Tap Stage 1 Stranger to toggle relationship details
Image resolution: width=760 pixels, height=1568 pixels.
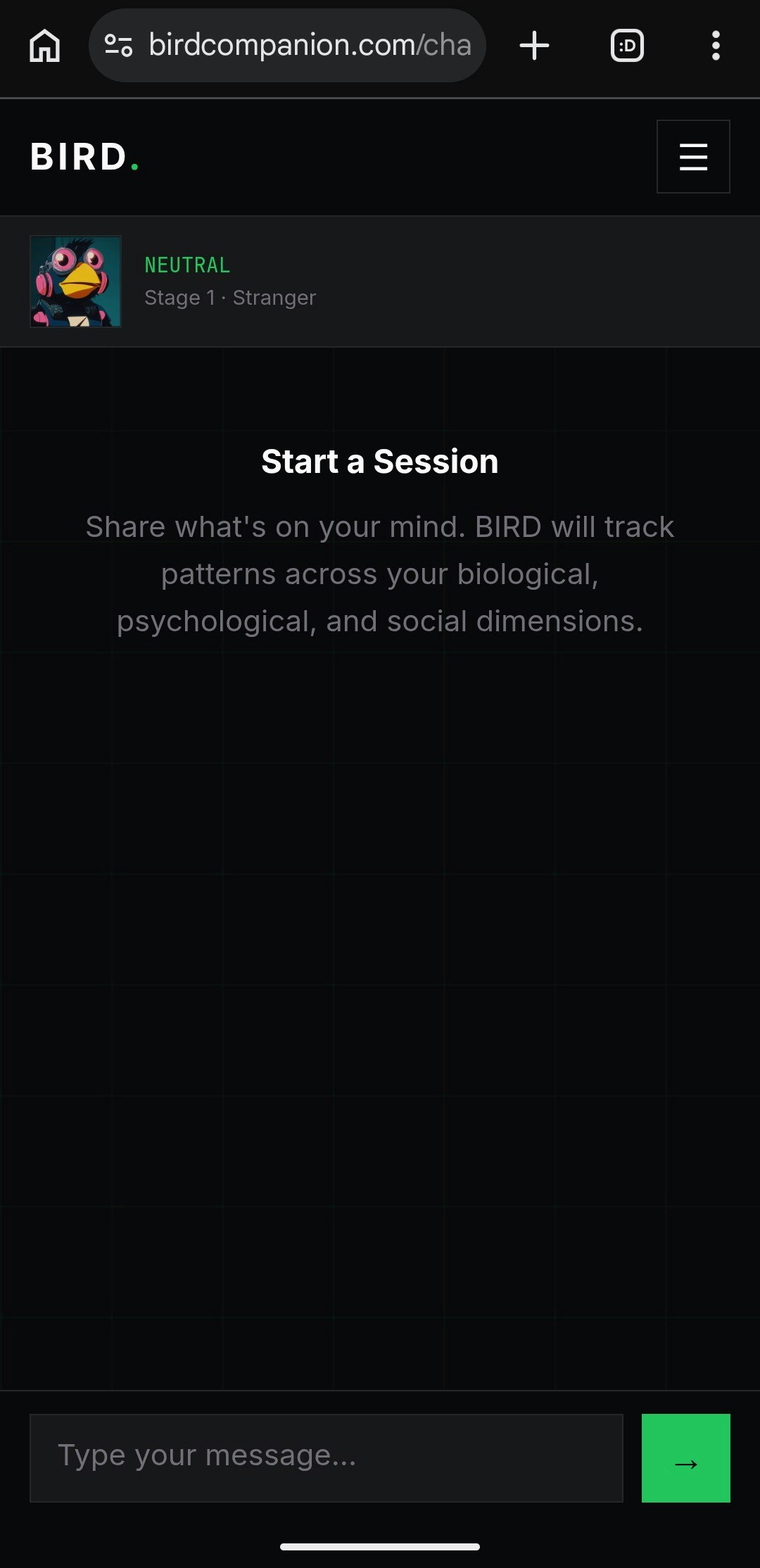[231, 297]
